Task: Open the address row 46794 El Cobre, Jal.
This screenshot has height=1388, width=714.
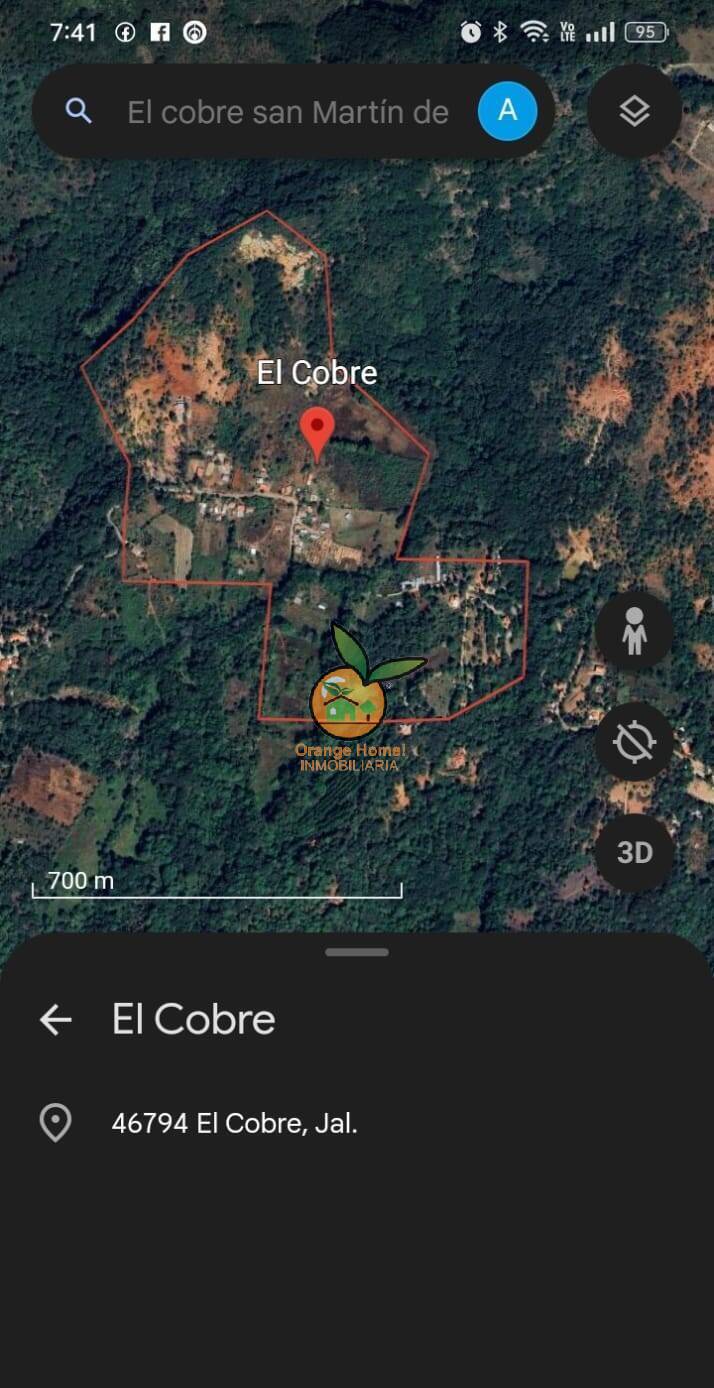Action: (357, 1123)
